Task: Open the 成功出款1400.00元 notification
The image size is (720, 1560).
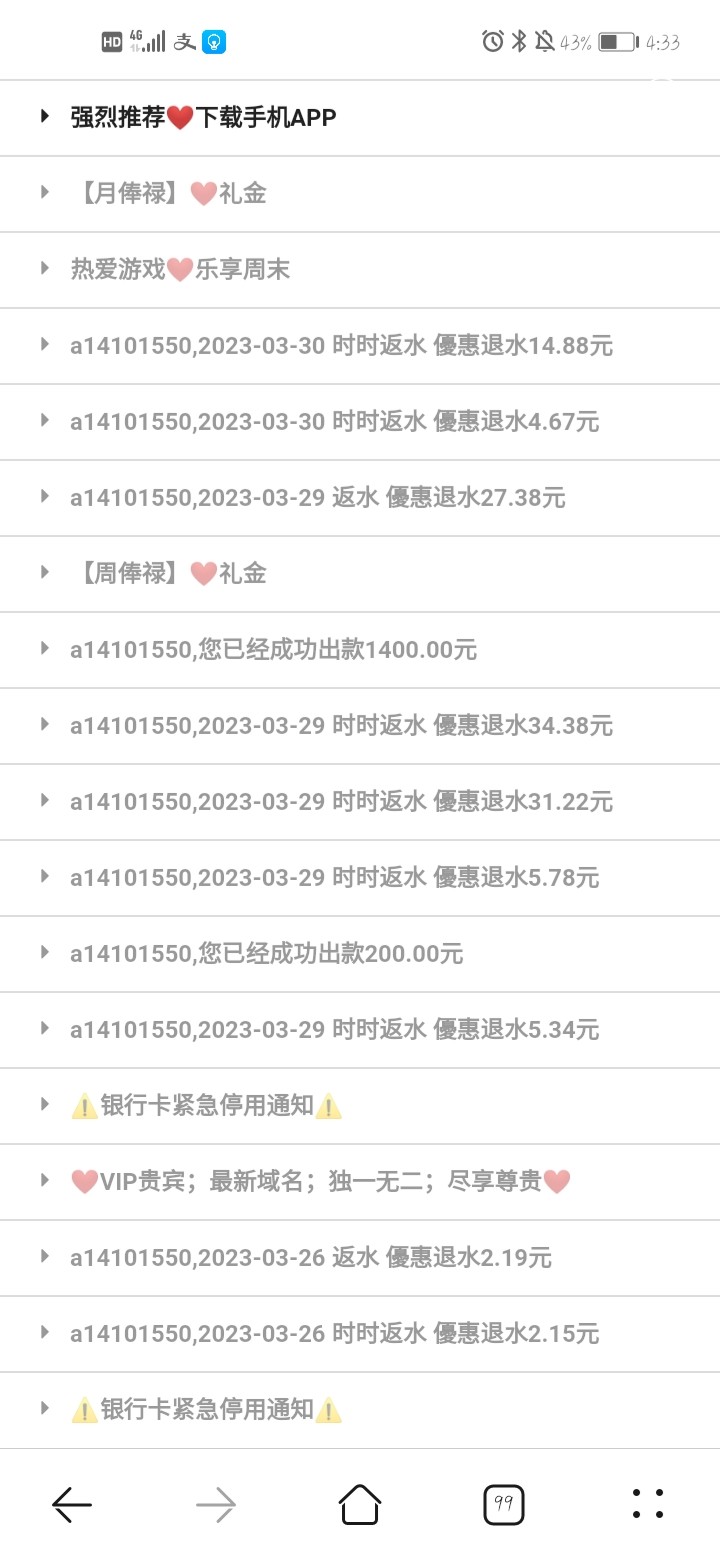Action: 273,650
